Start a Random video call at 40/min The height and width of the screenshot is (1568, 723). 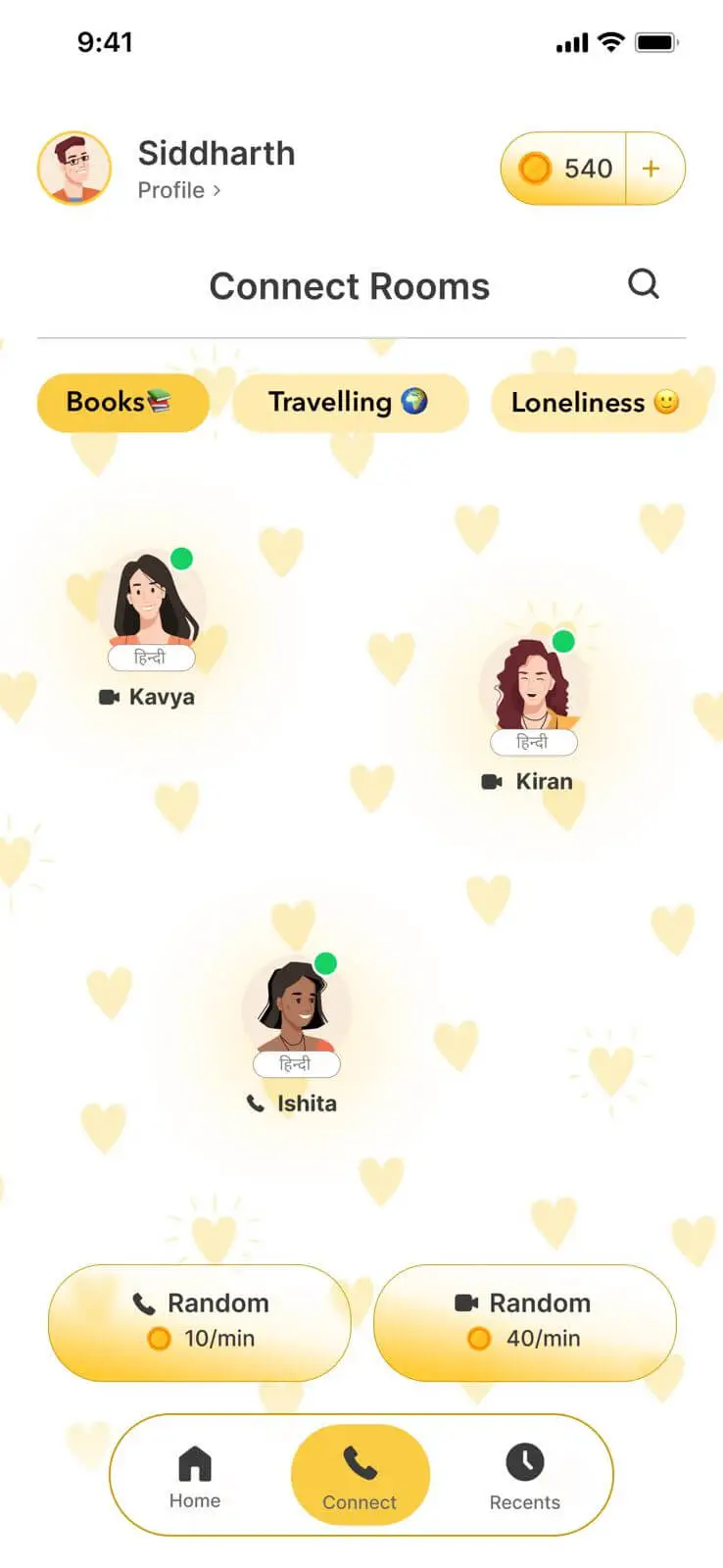pos(524,1321)
